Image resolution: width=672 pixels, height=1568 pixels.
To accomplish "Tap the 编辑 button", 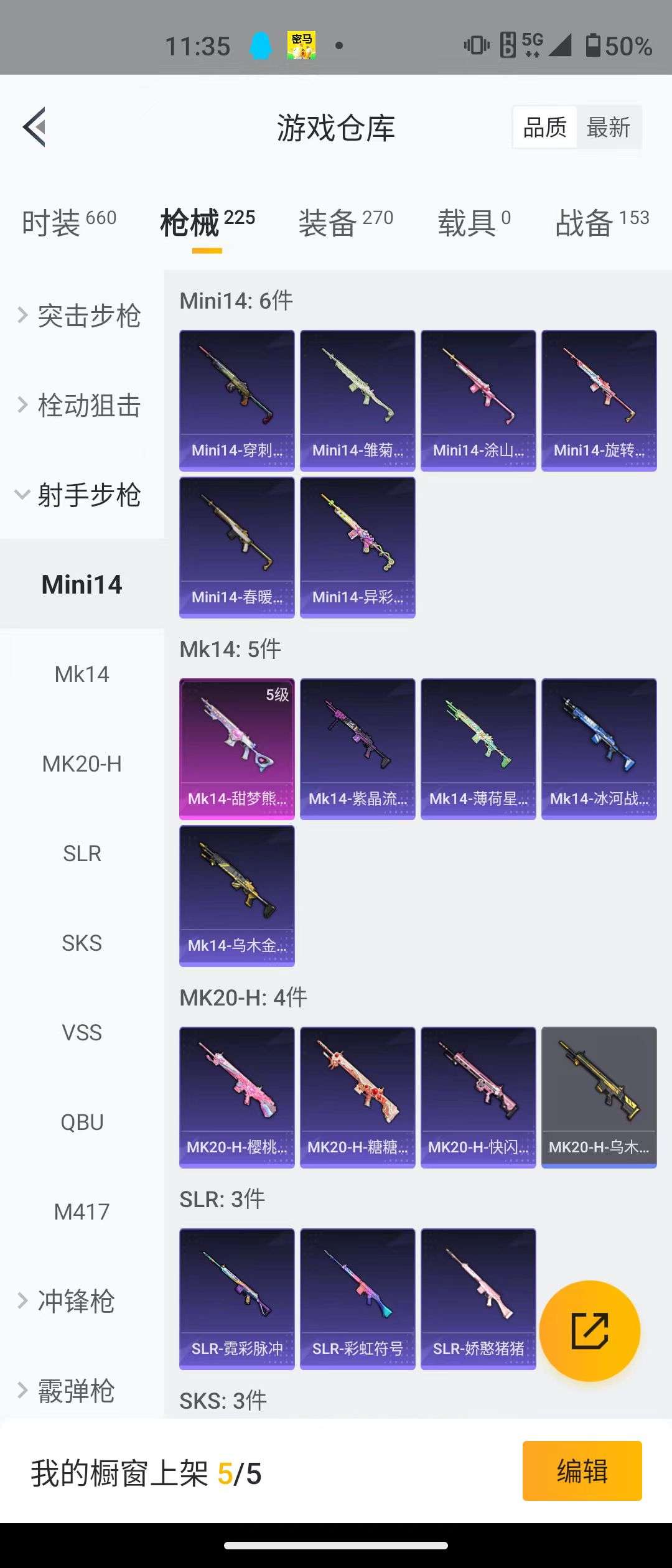I will pos(582,1472).
